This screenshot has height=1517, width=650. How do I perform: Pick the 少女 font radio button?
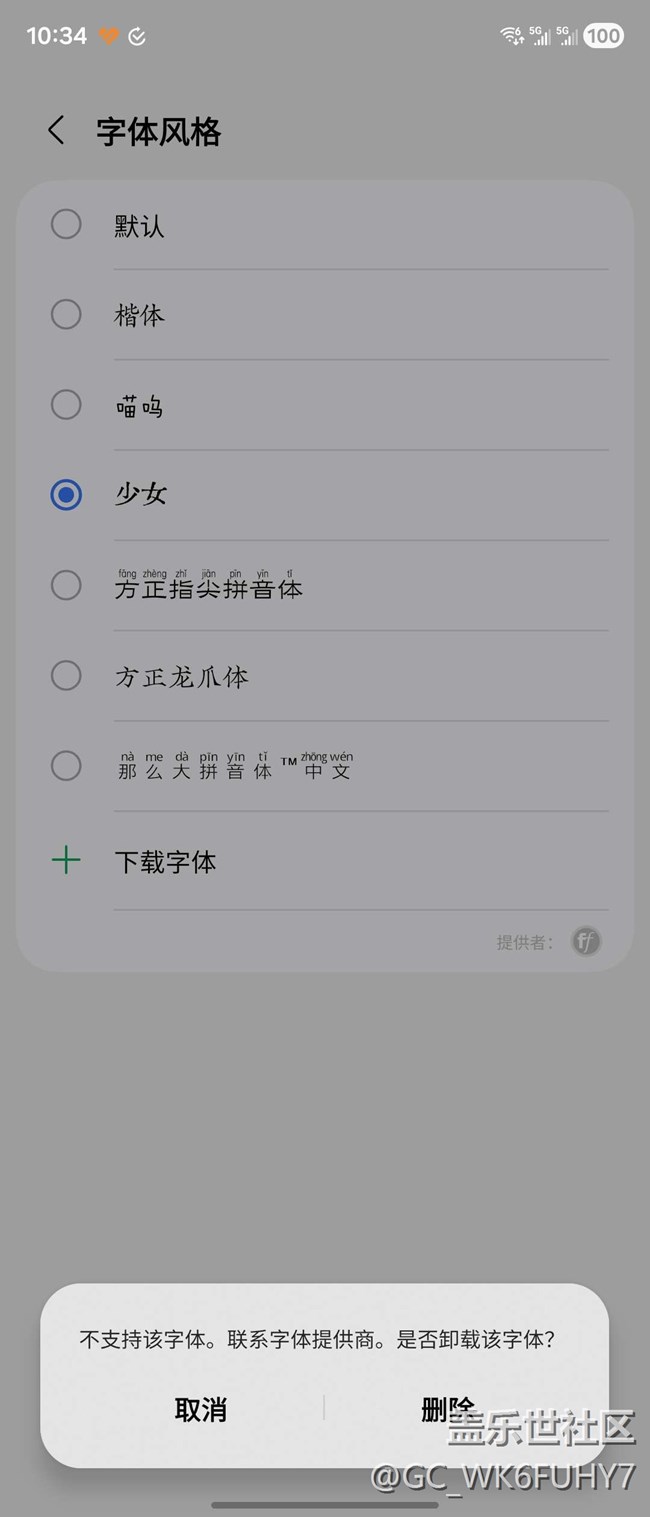point(66,494)
